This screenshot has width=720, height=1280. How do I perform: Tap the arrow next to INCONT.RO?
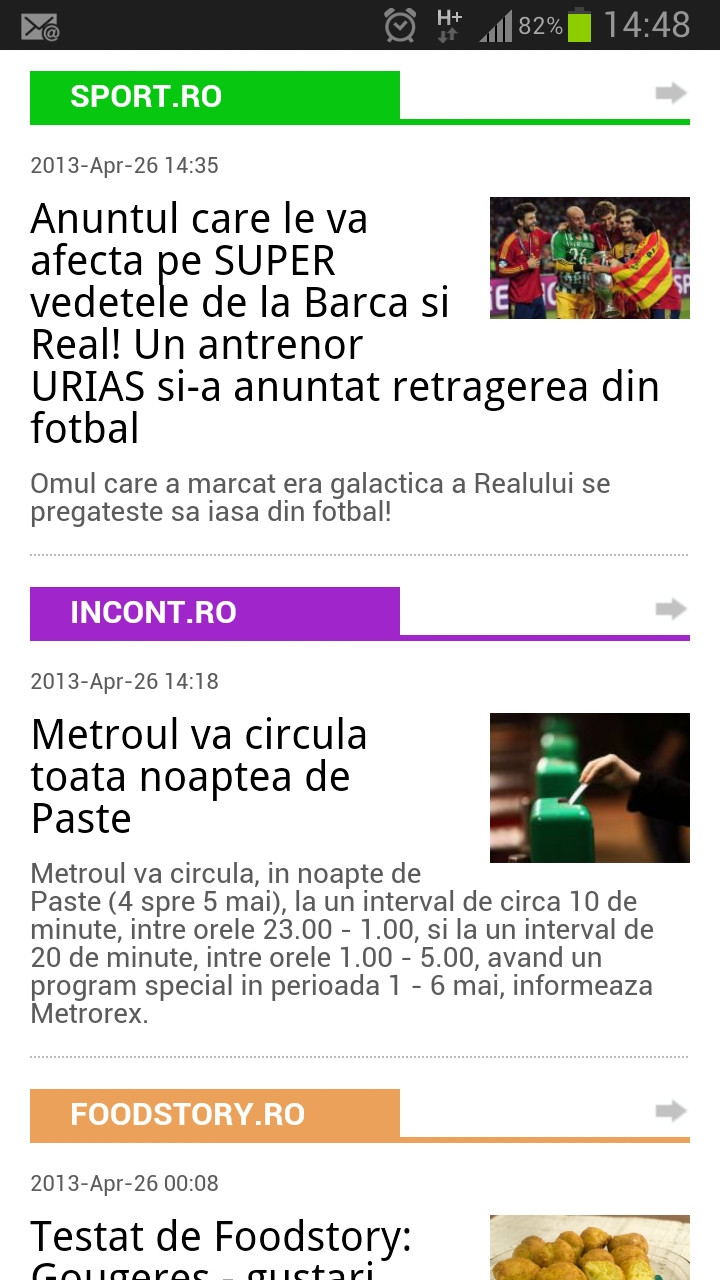(671, 609)
